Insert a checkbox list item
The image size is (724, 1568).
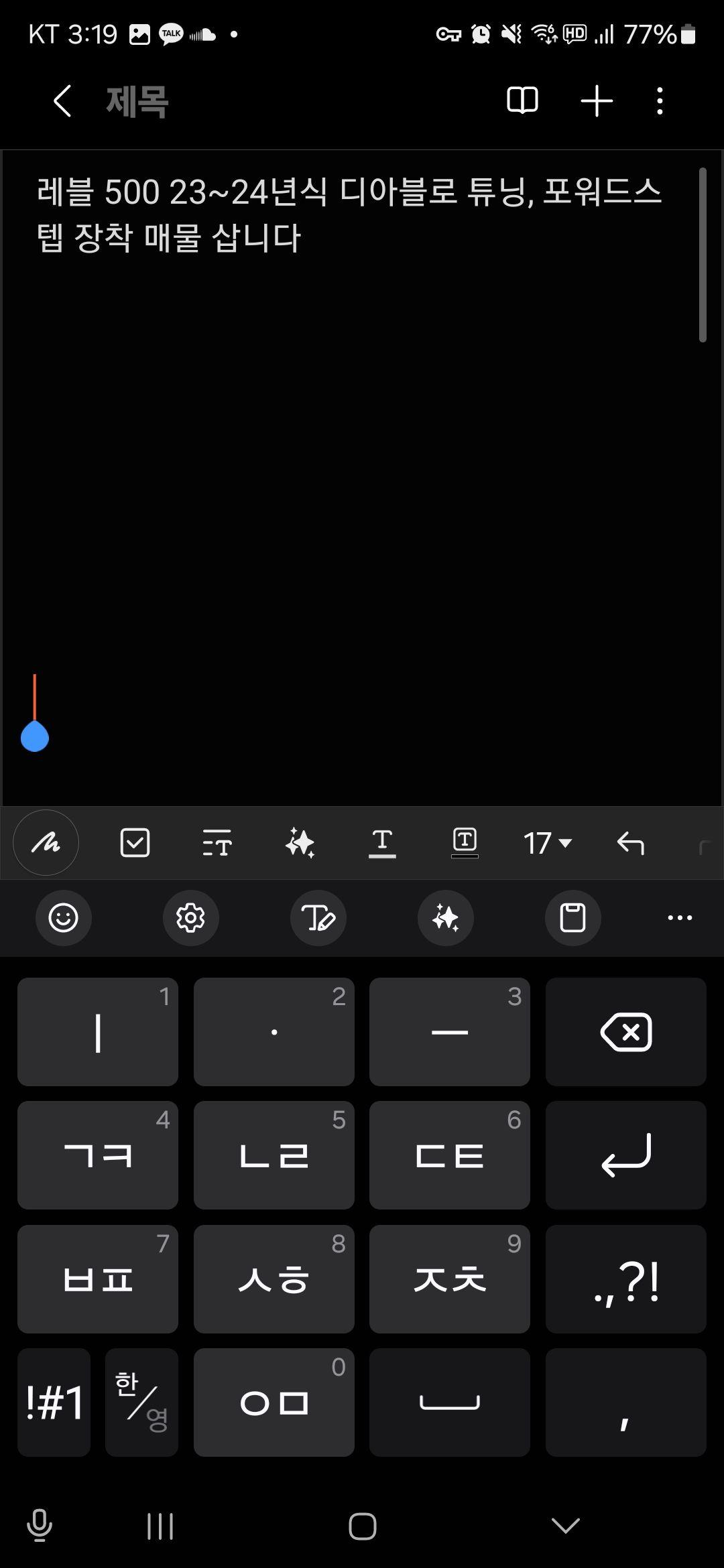(135, 842)
